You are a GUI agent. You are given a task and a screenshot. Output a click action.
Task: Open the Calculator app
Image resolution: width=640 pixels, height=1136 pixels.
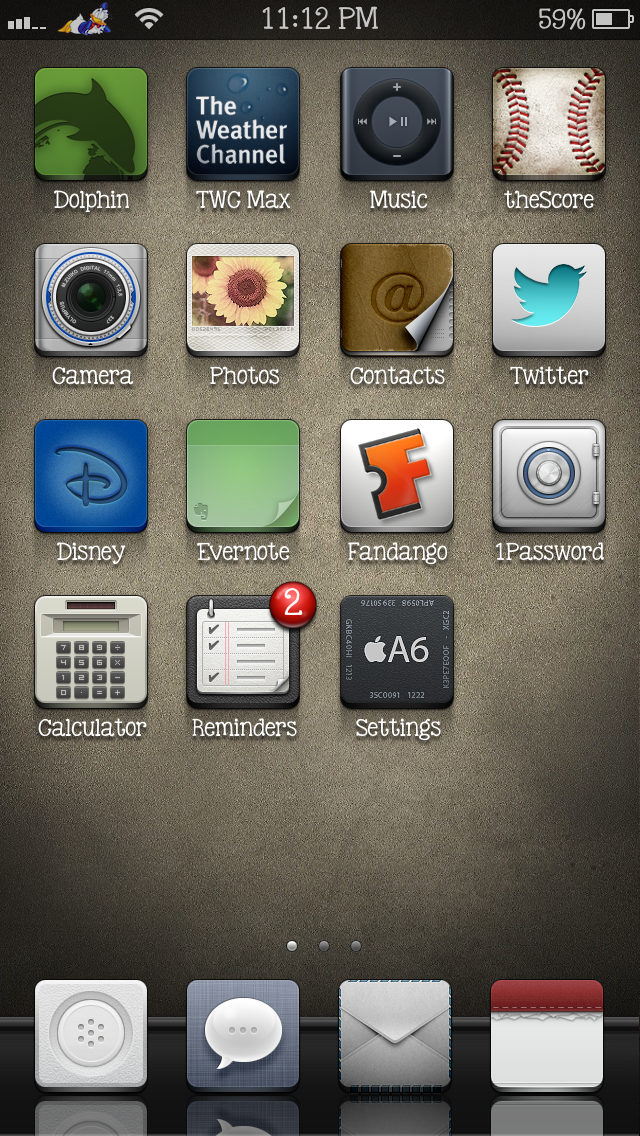coord(91,650)
